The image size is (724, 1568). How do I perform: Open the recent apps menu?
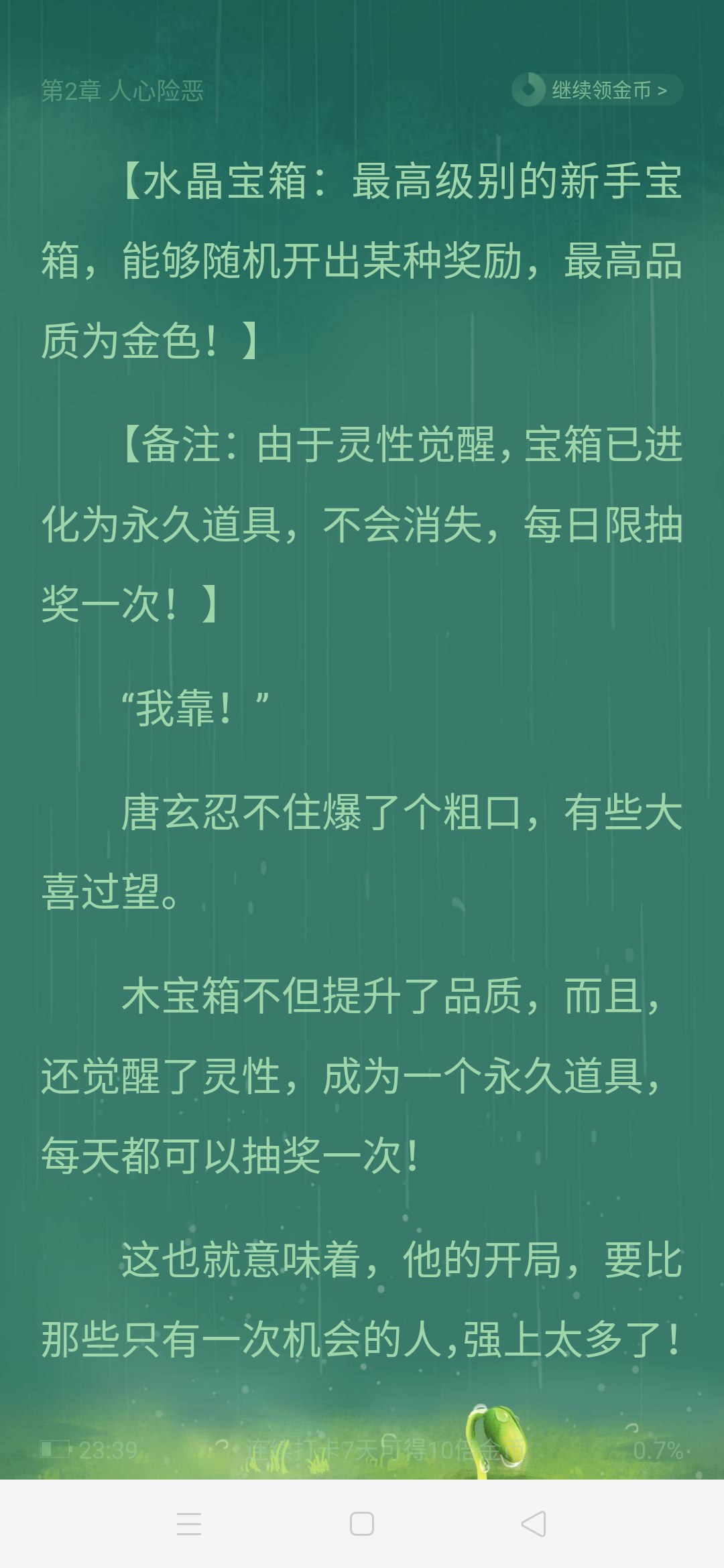coord(189,1524)
